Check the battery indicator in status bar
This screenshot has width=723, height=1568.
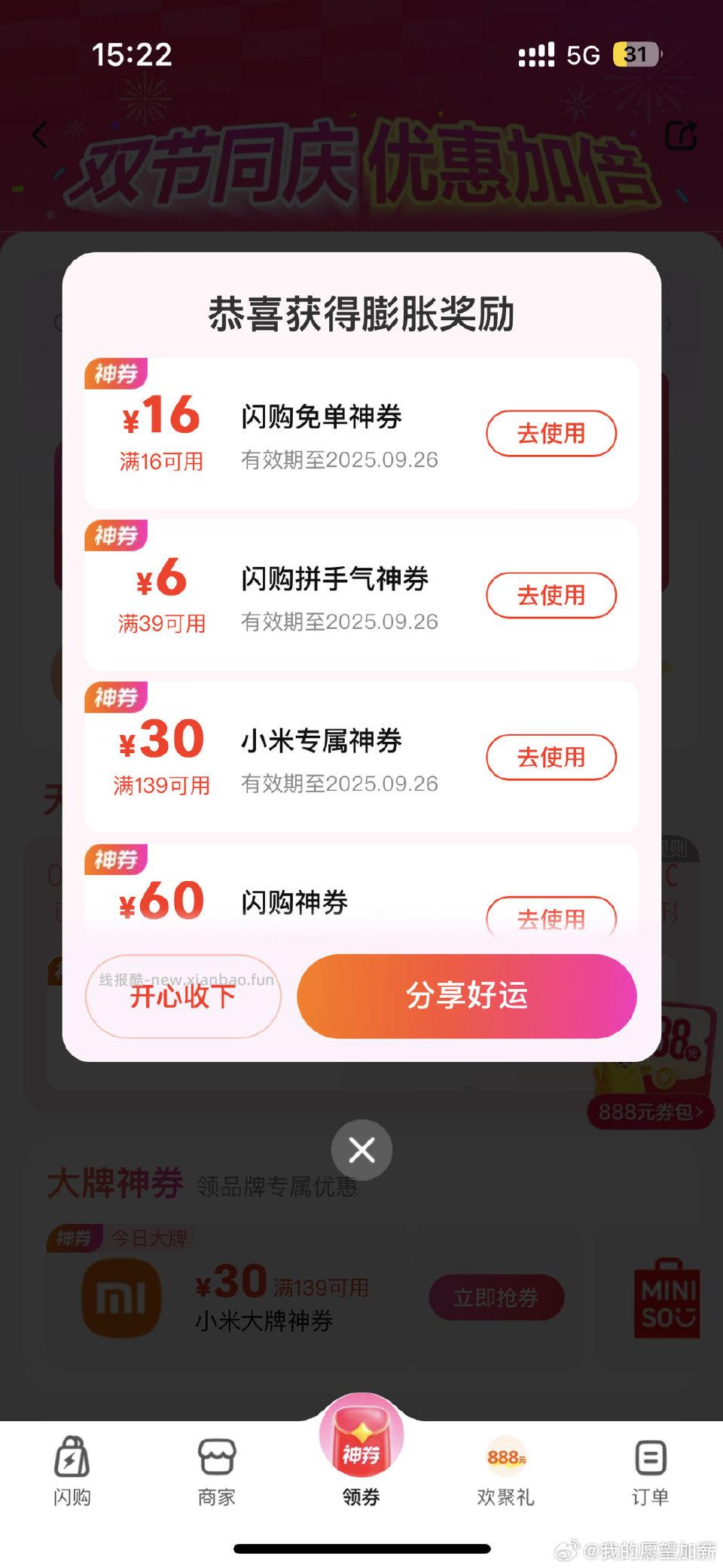tap(636, 54)
